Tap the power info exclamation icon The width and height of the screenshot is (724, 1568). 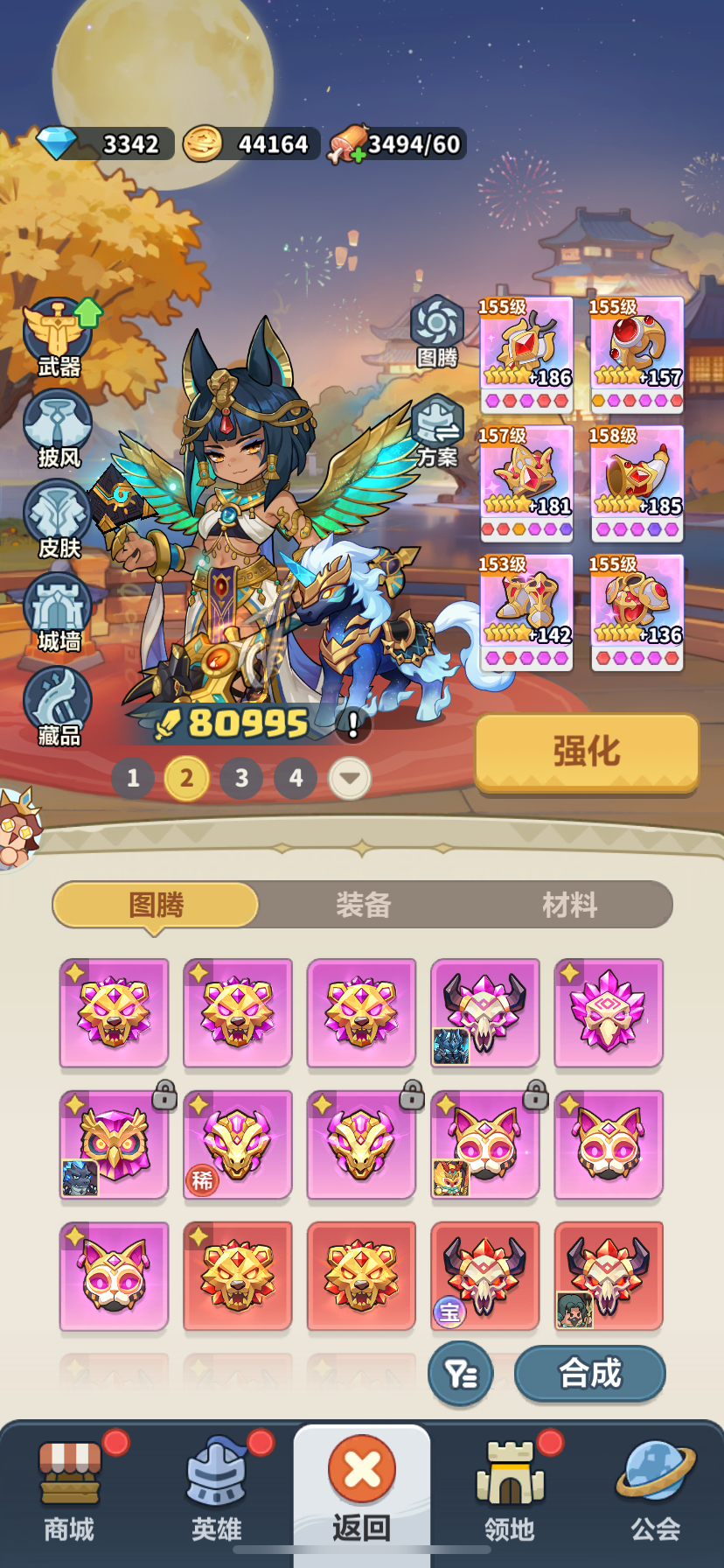pyautogui.click(x=353, y=724)
